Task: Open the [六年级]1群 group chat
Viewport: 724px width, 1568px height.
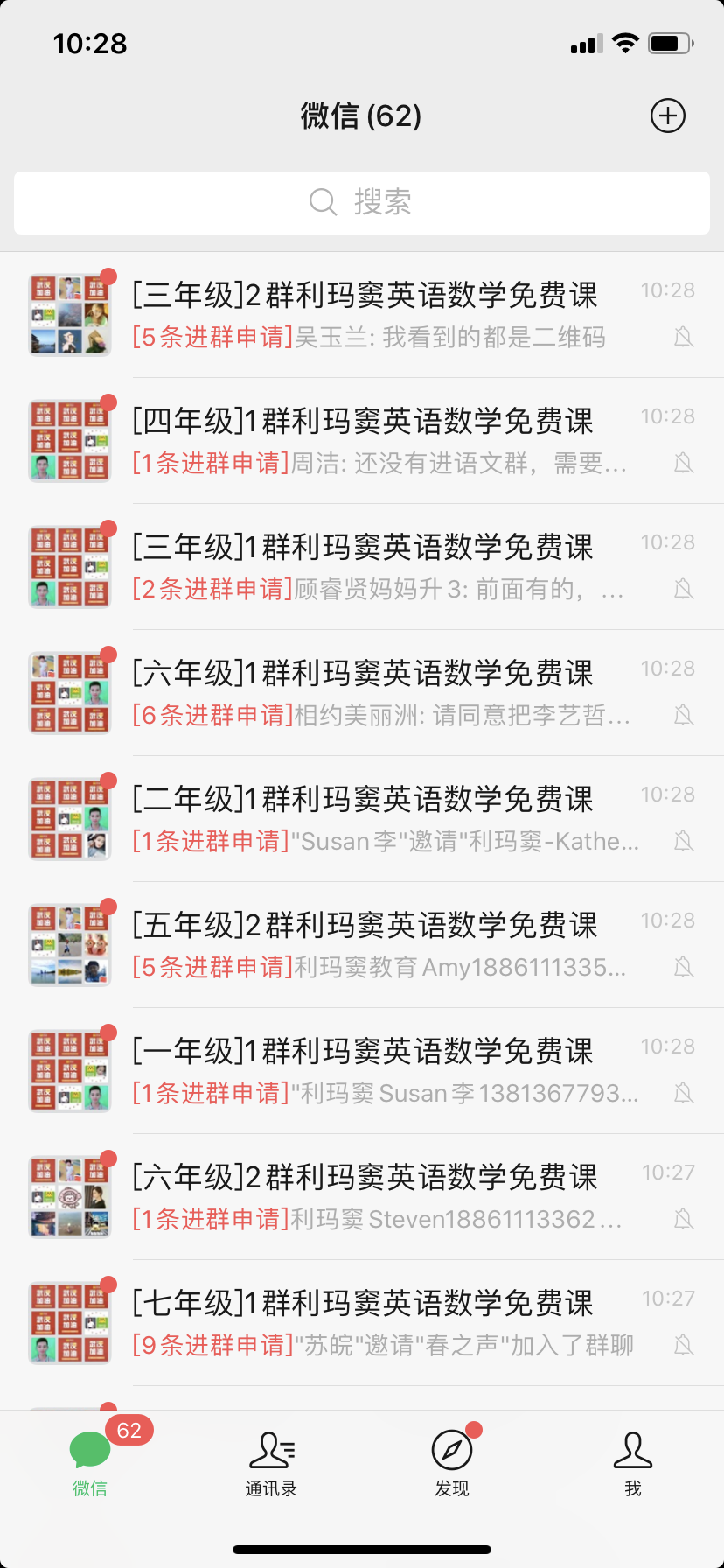Action: pos(364,693)
